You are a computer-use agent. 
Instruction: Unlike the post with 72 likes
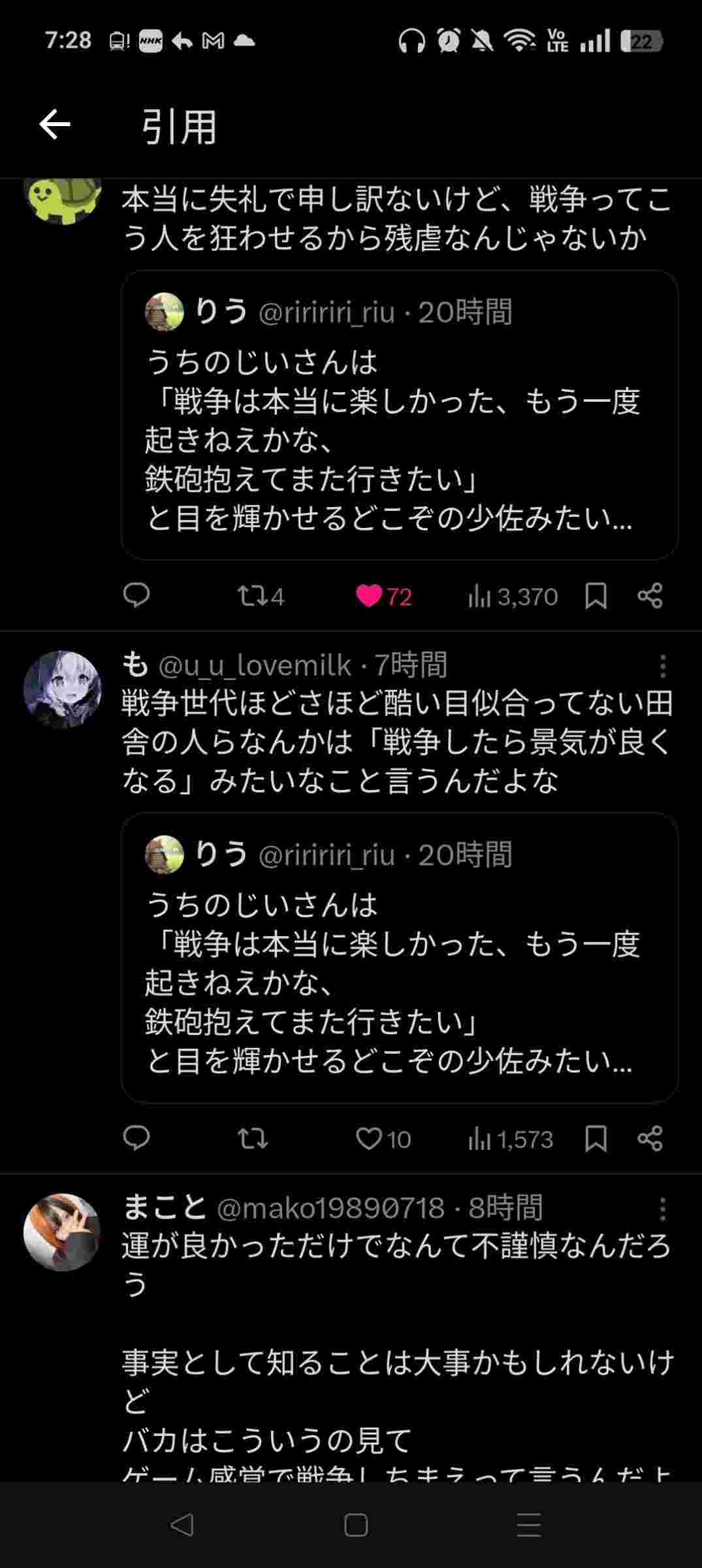pyautogui.click(x=369, y=596)
